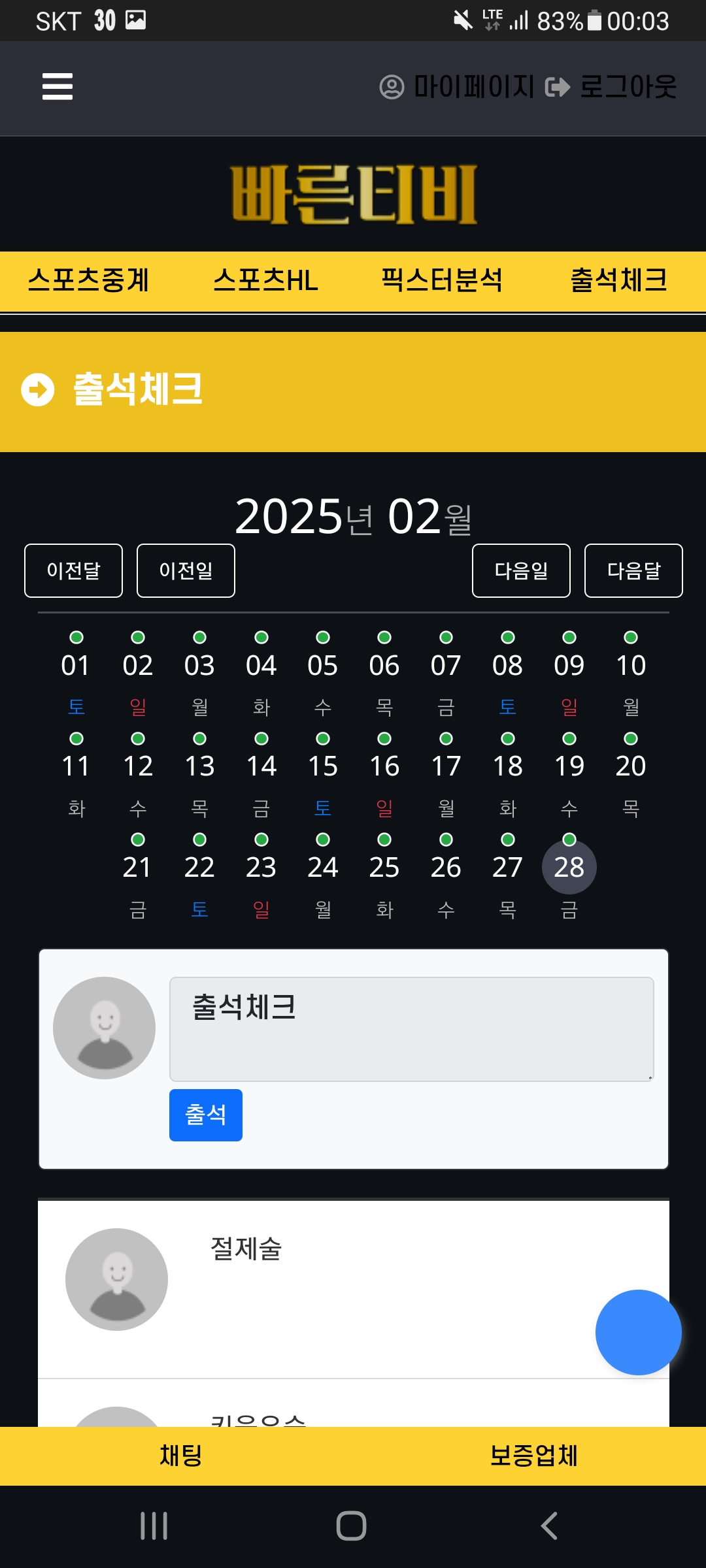Tap 로그아웃 to sign out
The image size is (706, 1568).
tap(612, 87)
